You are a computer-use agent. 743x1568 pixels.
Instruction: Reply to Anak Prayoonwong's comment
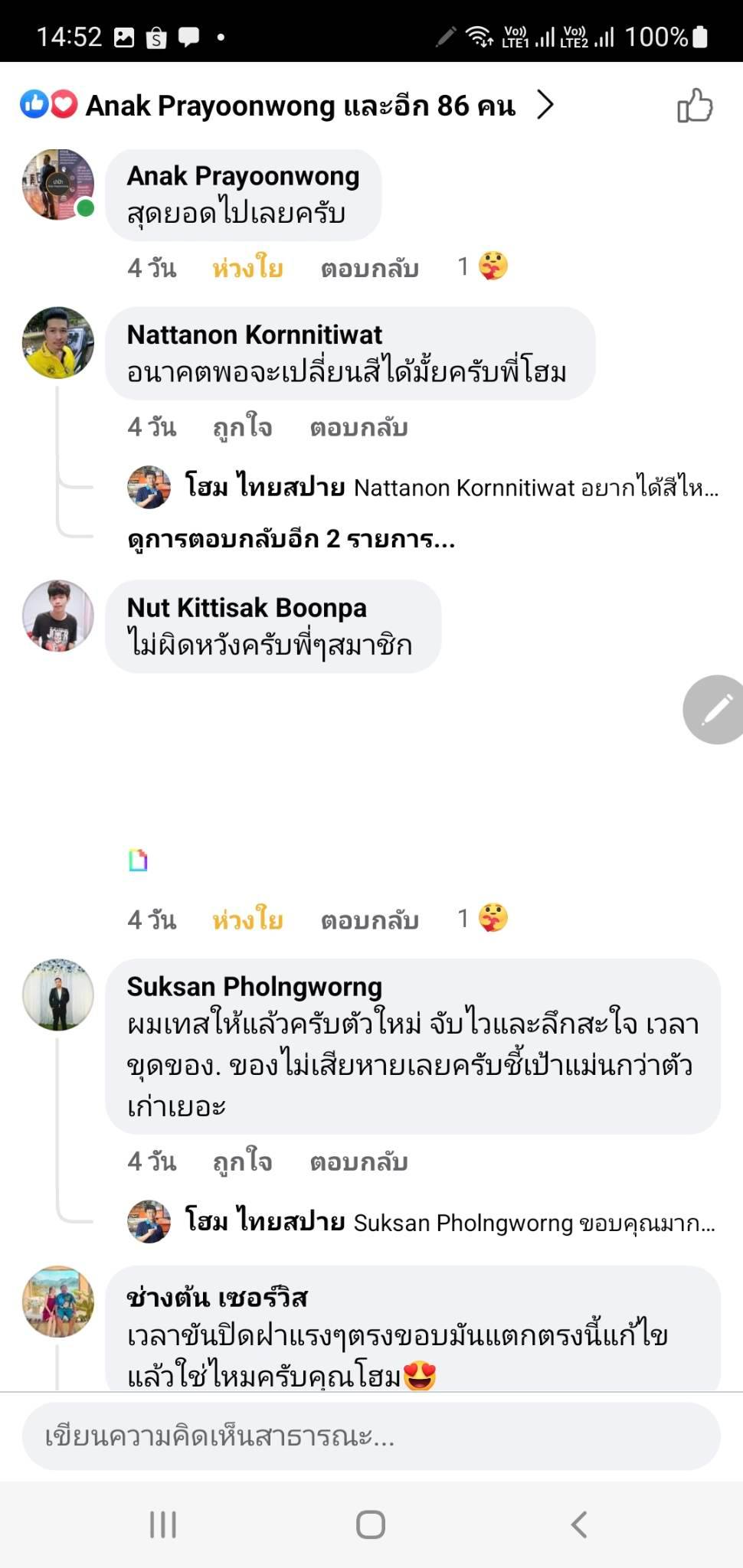point(369,269)
